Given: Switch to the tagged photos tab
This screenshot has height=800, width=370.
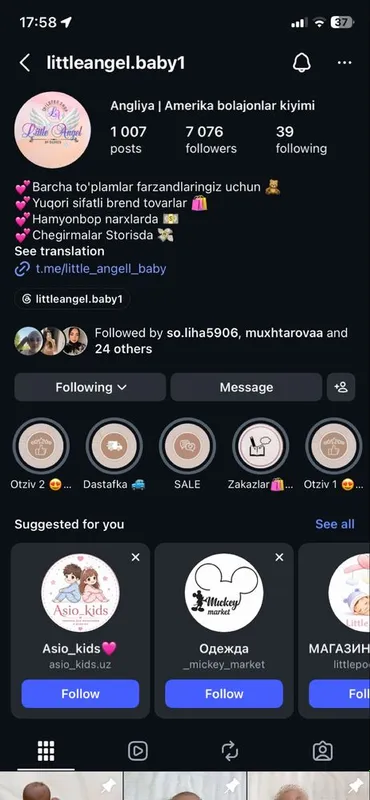Looking at the screenshot, I should tap(323, 751).
